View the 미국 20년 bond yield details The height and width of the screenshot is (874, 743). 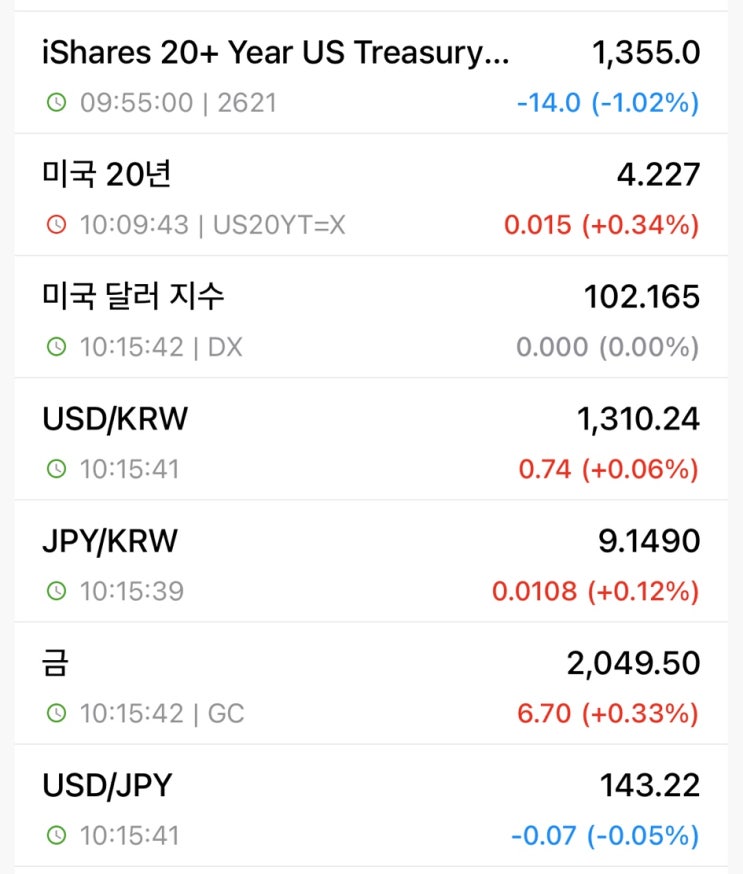pyautogui.click(x=371, y=196)
